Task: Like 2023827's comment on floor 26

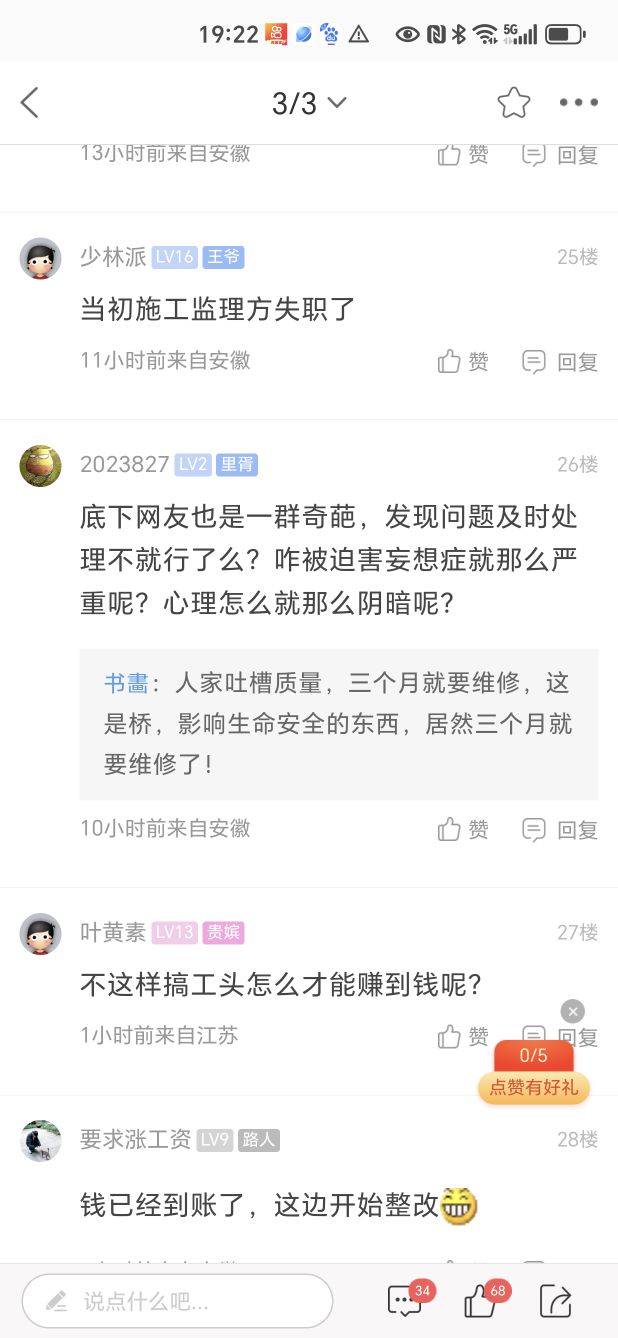Action: (x=463, y=829)
